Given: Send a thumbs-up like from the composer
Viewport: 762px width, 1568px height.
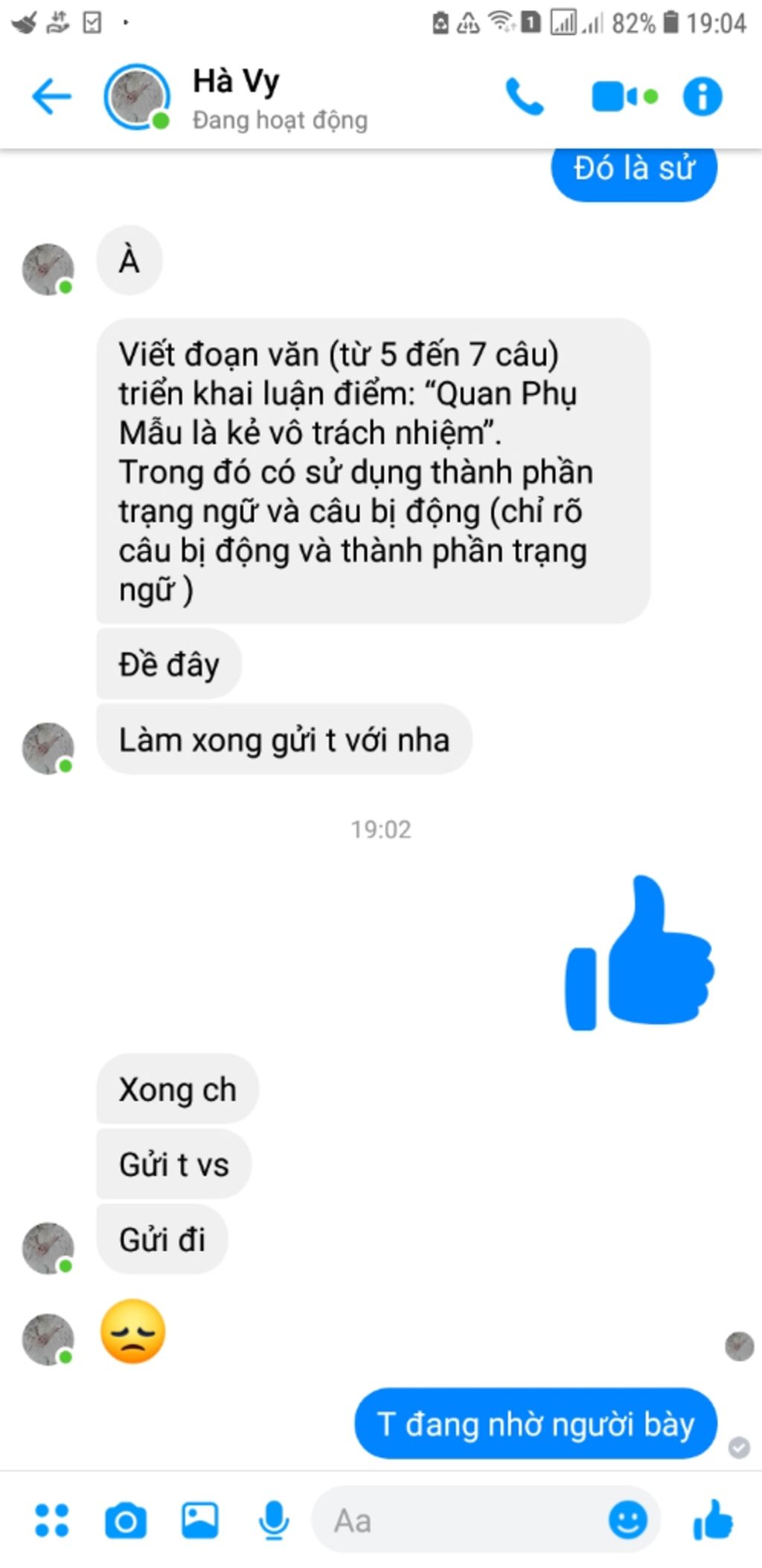Looking at the screenshot, I should pos(713,1520).
